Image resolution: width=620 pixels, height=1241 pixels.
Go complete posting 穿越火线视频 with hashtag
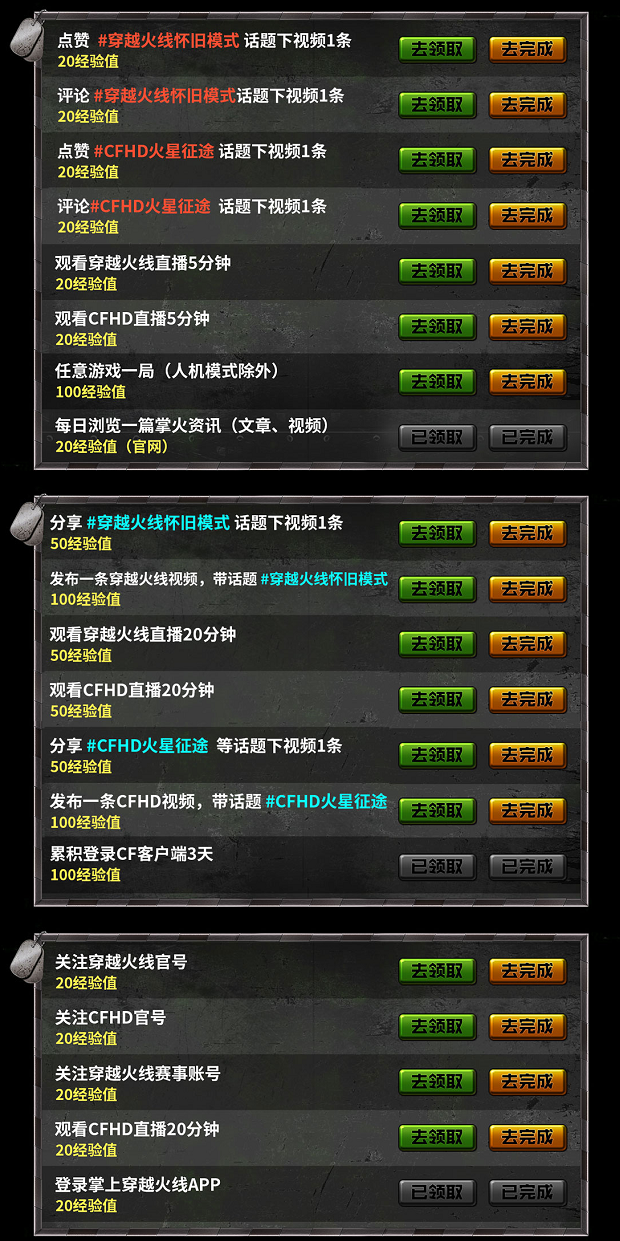(527, 588)
